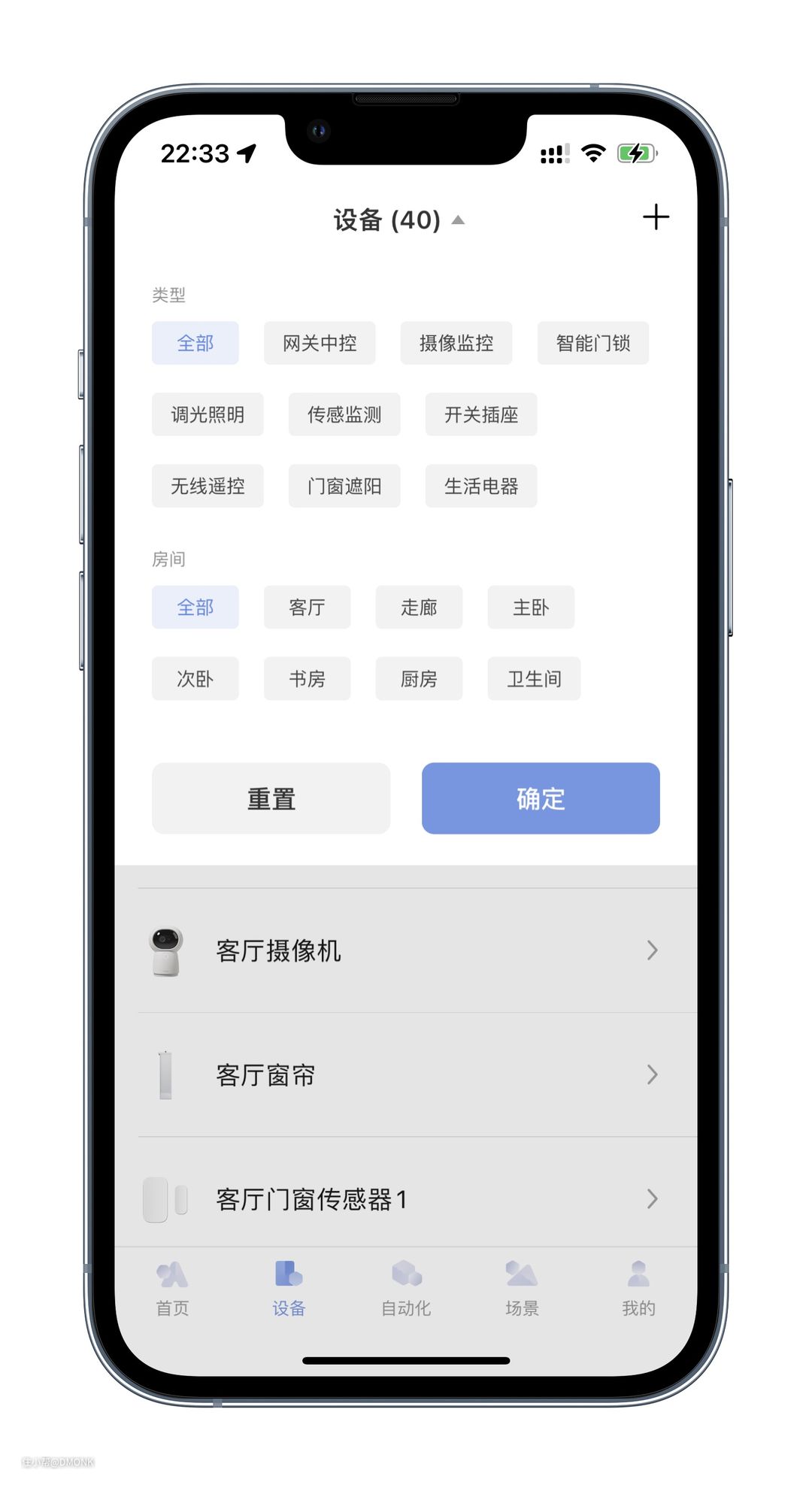Select the 网关中控 type chip
This screenshot has height=1491, width=812.
point(320,343)
